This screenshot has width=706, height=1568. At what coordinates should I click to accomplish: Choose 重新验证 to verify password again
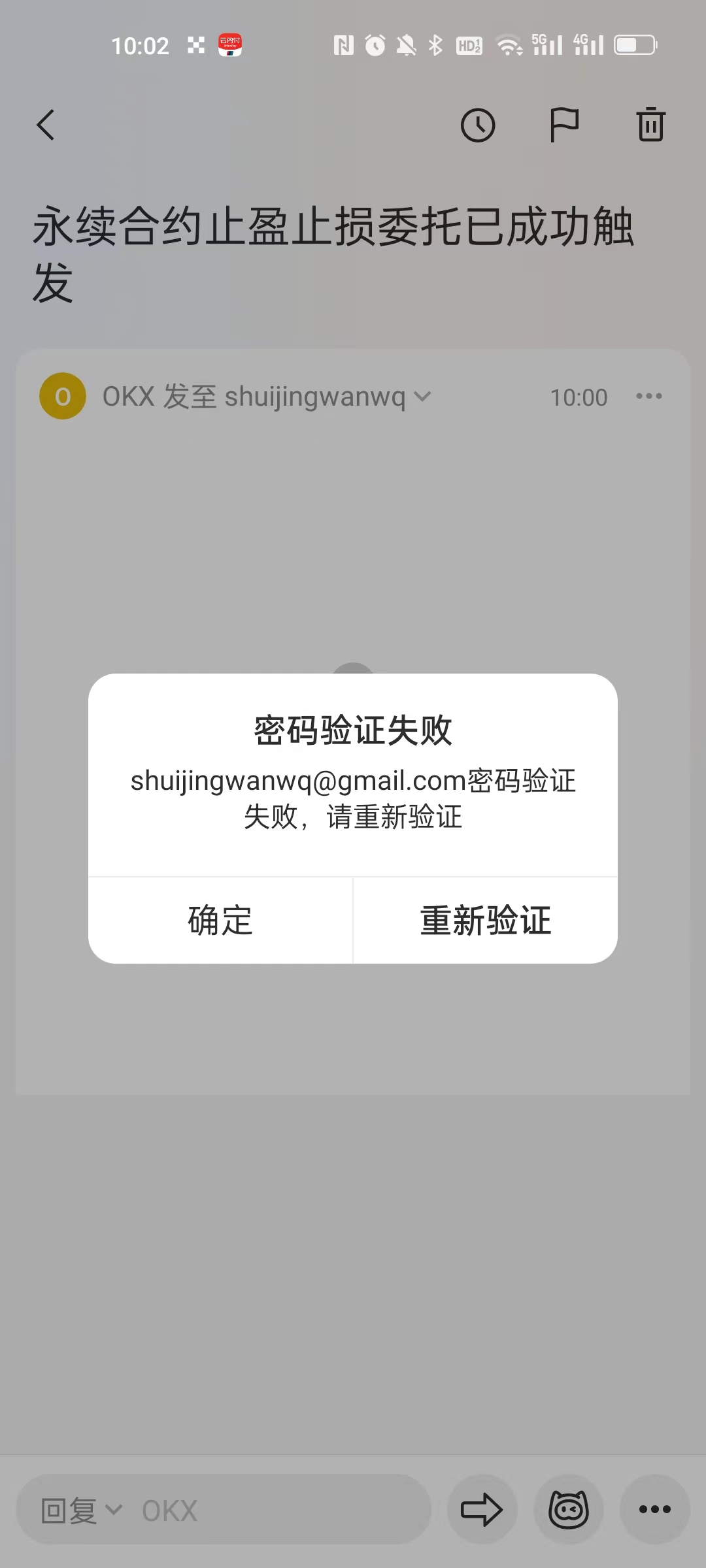[485, 921]
